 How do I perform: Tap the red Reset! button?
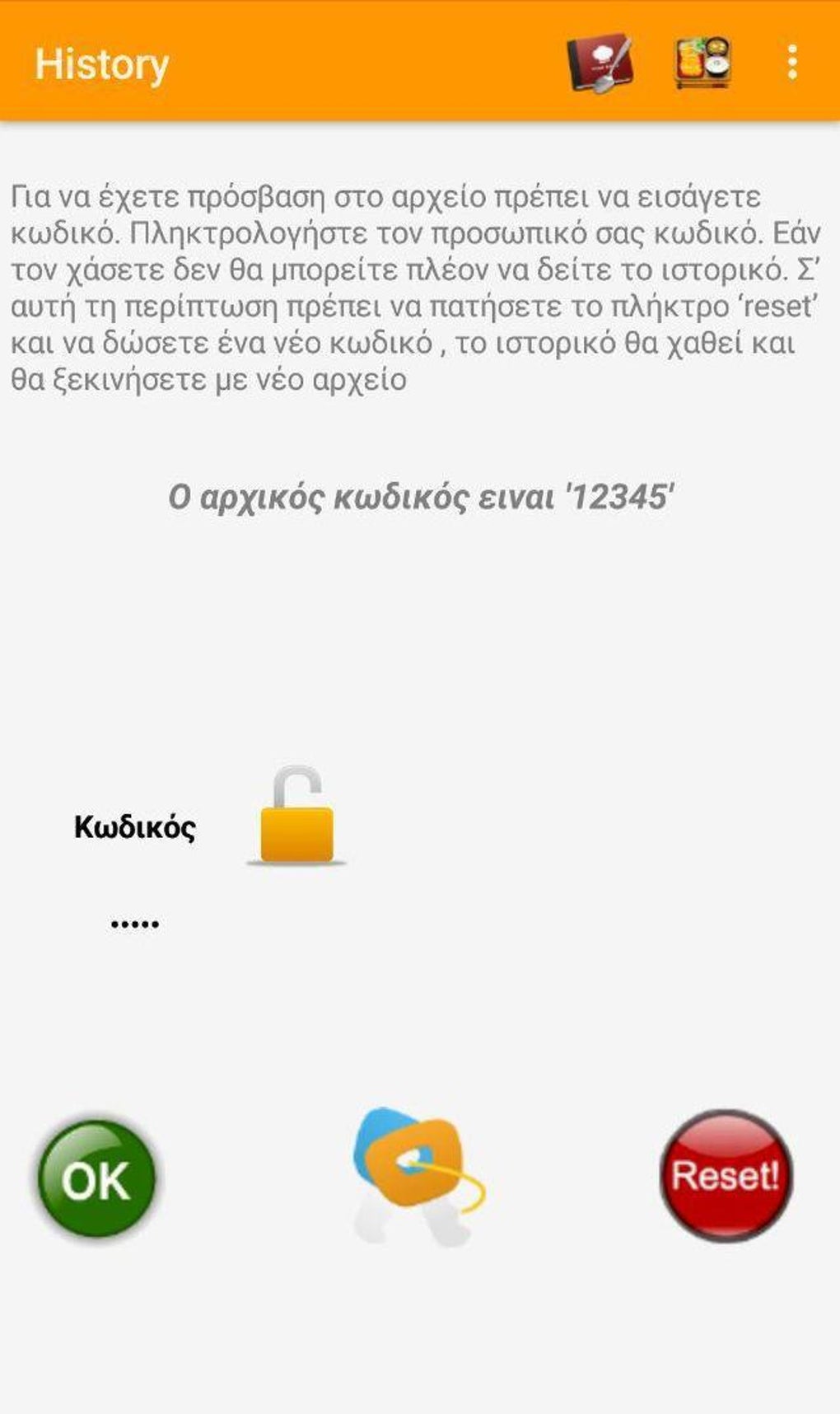[x=726, y=1175]
